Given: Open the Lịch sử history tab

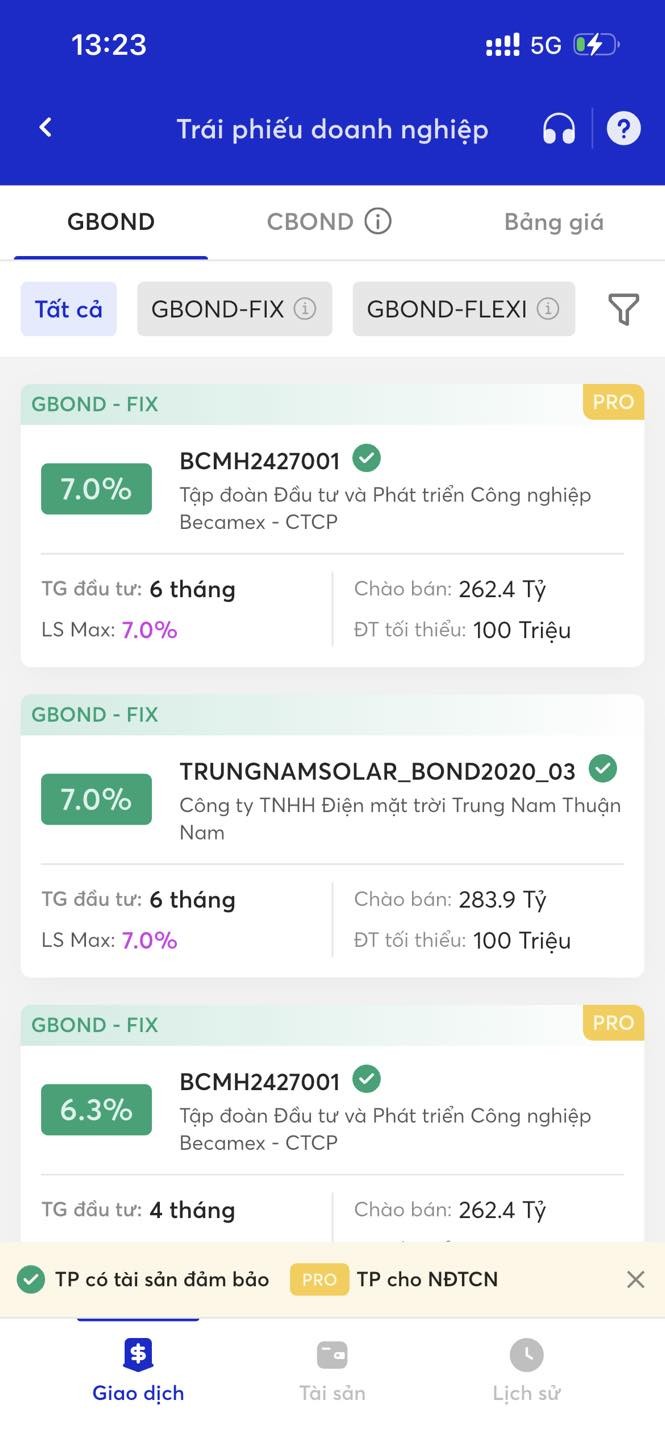Looking at the screenshot, I should pyautogui.click(x=526, y=1372).
